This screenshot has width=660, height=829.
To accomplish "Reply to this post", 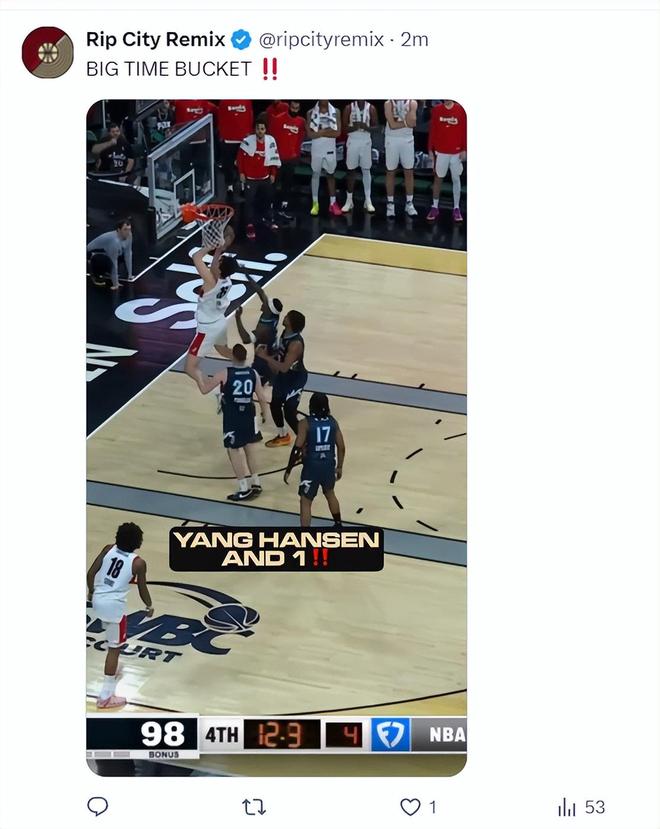I will tap(97, 806).
